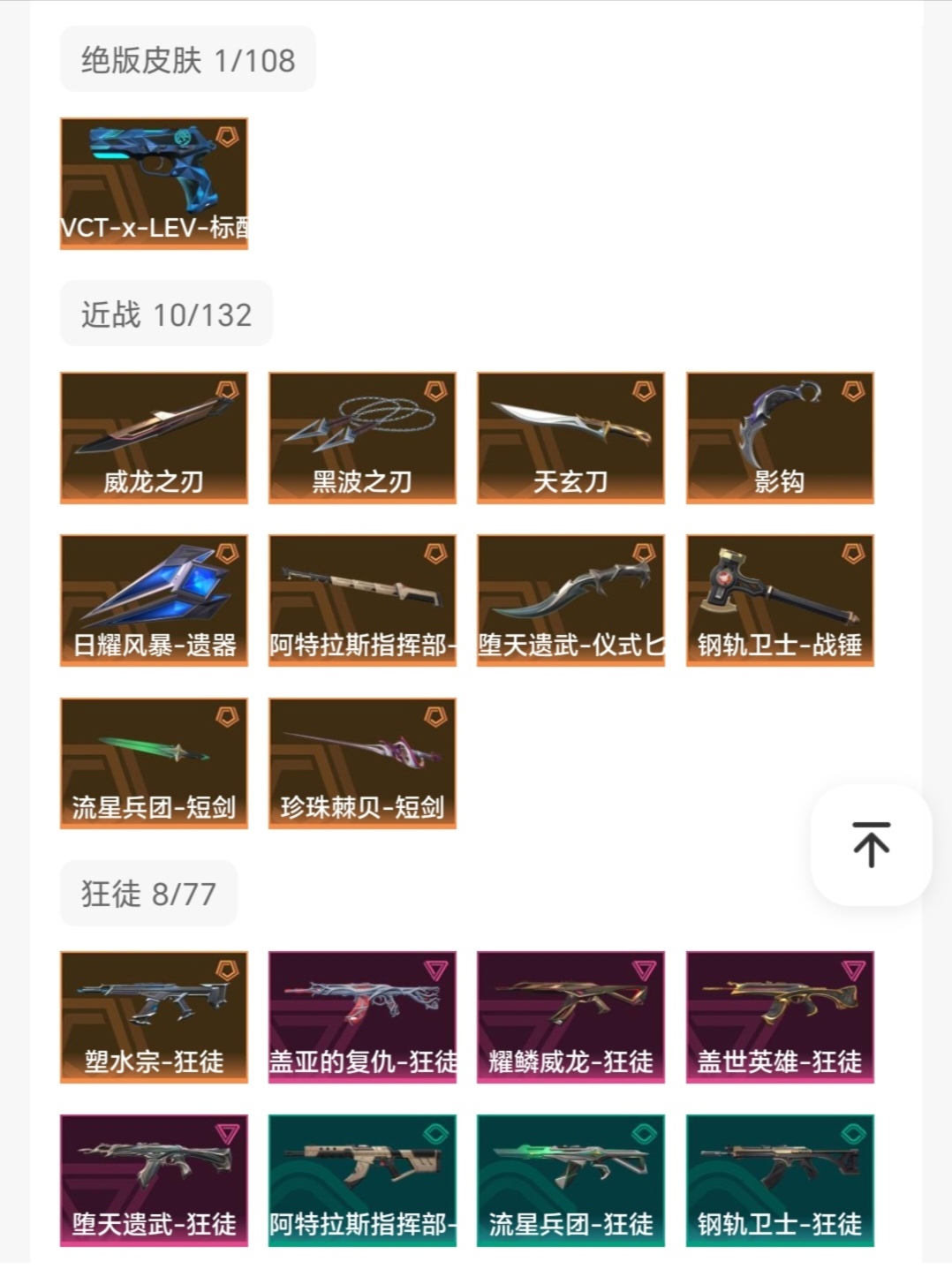Viewport: 952px width, 1269px height.
Task: Open the 钢轨卫士-狂徒 skin
Action: [780, 1180]
